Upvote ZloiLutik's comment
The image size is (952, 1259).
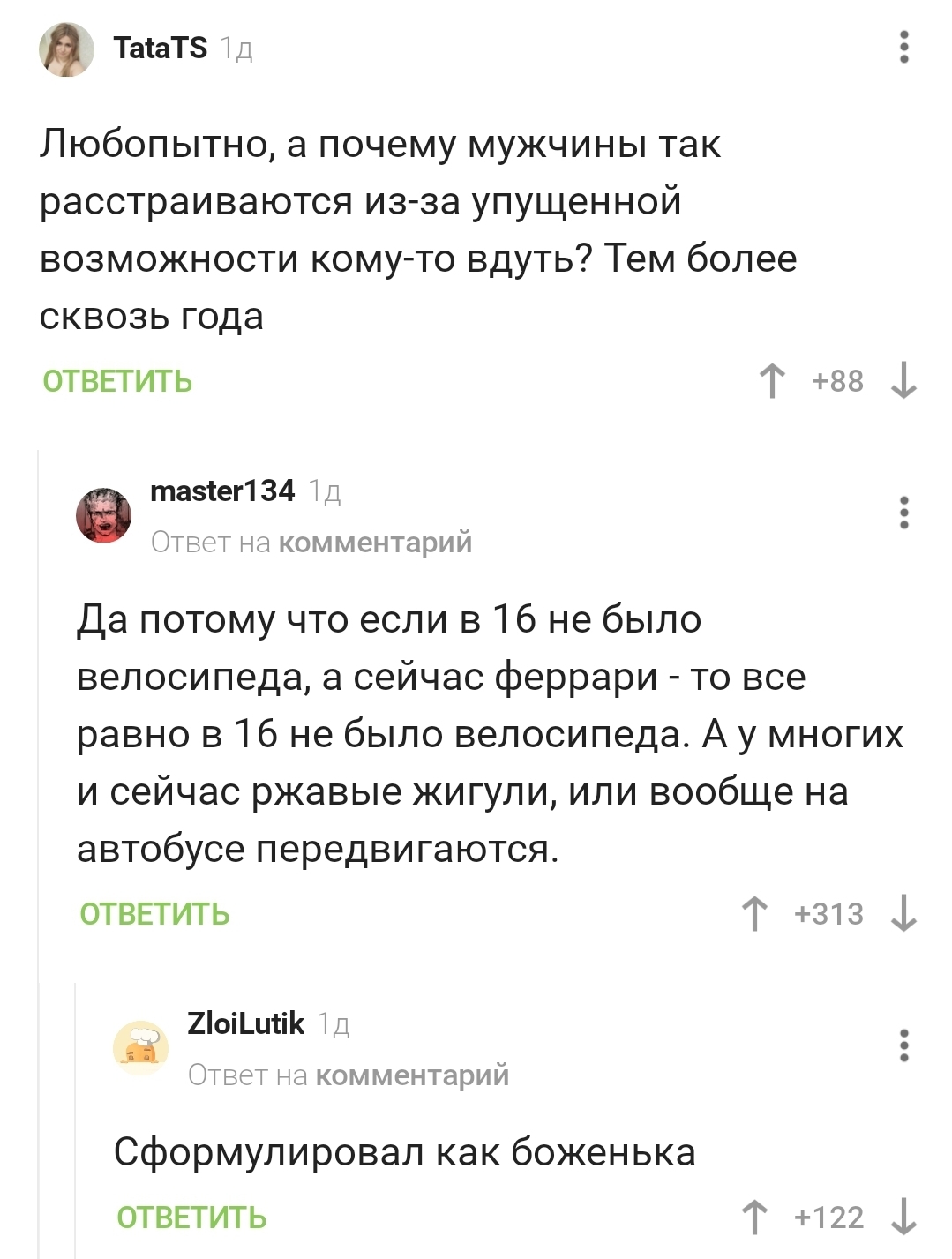[754, 1218]
